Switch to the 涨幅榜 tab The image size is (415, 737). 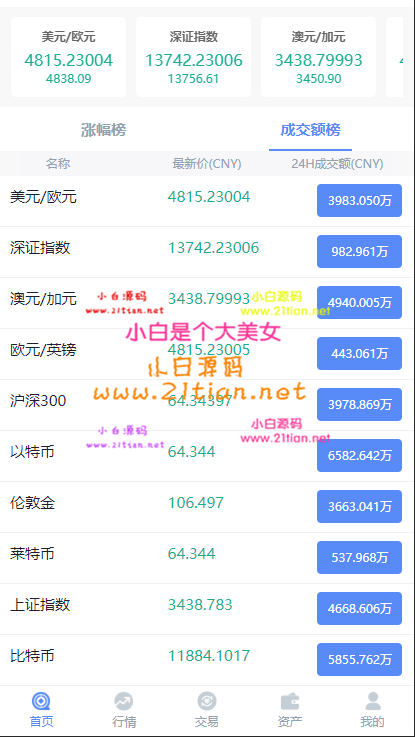coord(103,130)
